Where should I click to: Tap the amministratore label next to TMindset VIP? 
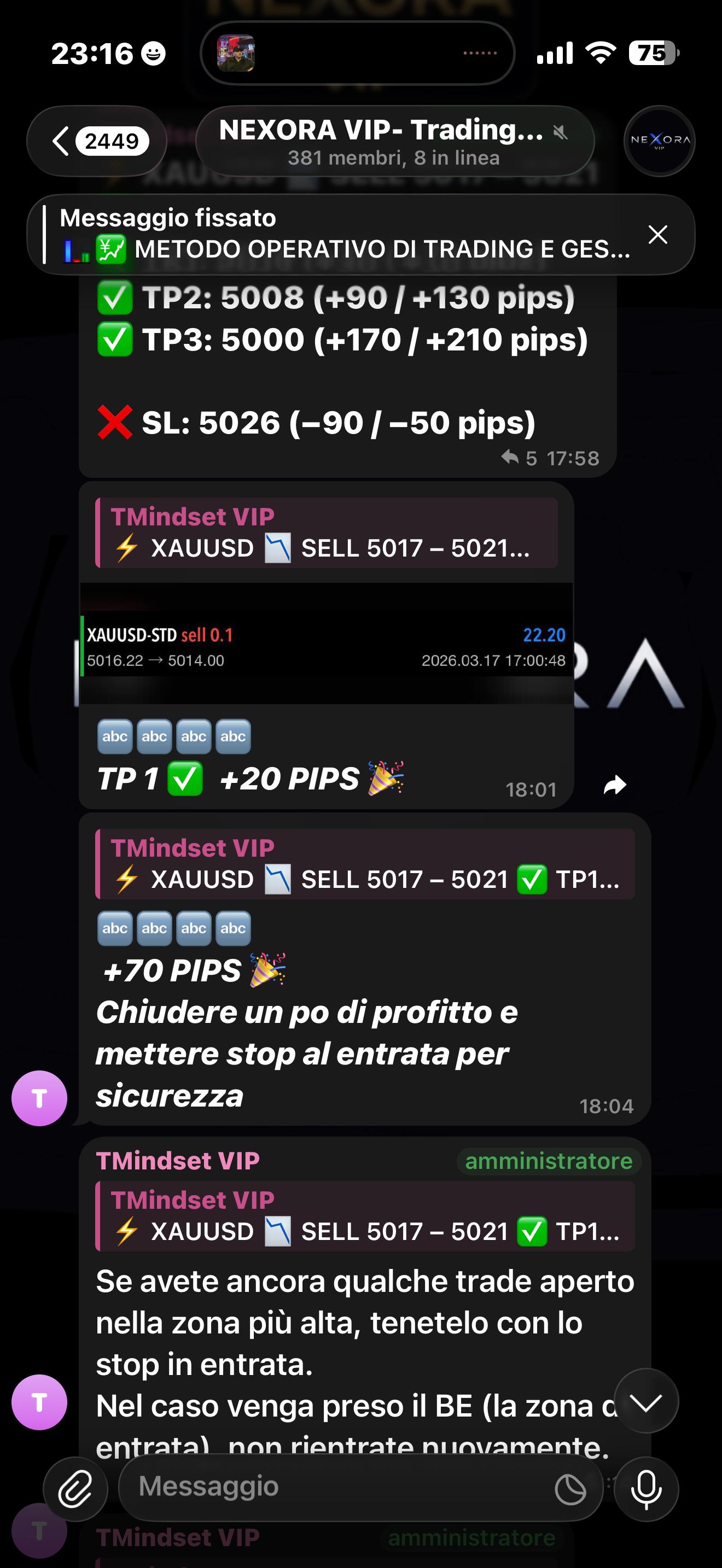click(549, 1160)
